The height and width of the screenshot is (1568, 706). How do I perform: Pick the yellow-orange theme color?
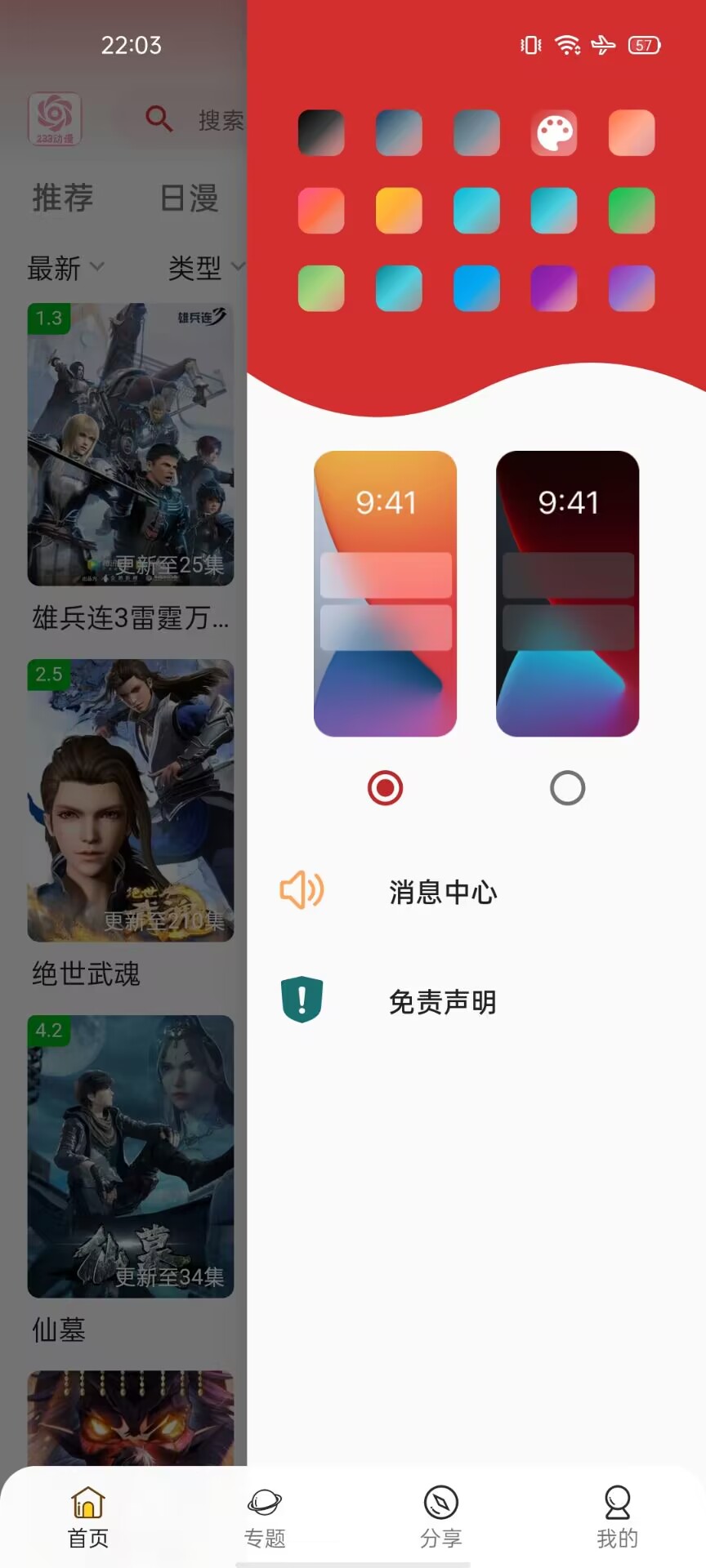[399, 211]
